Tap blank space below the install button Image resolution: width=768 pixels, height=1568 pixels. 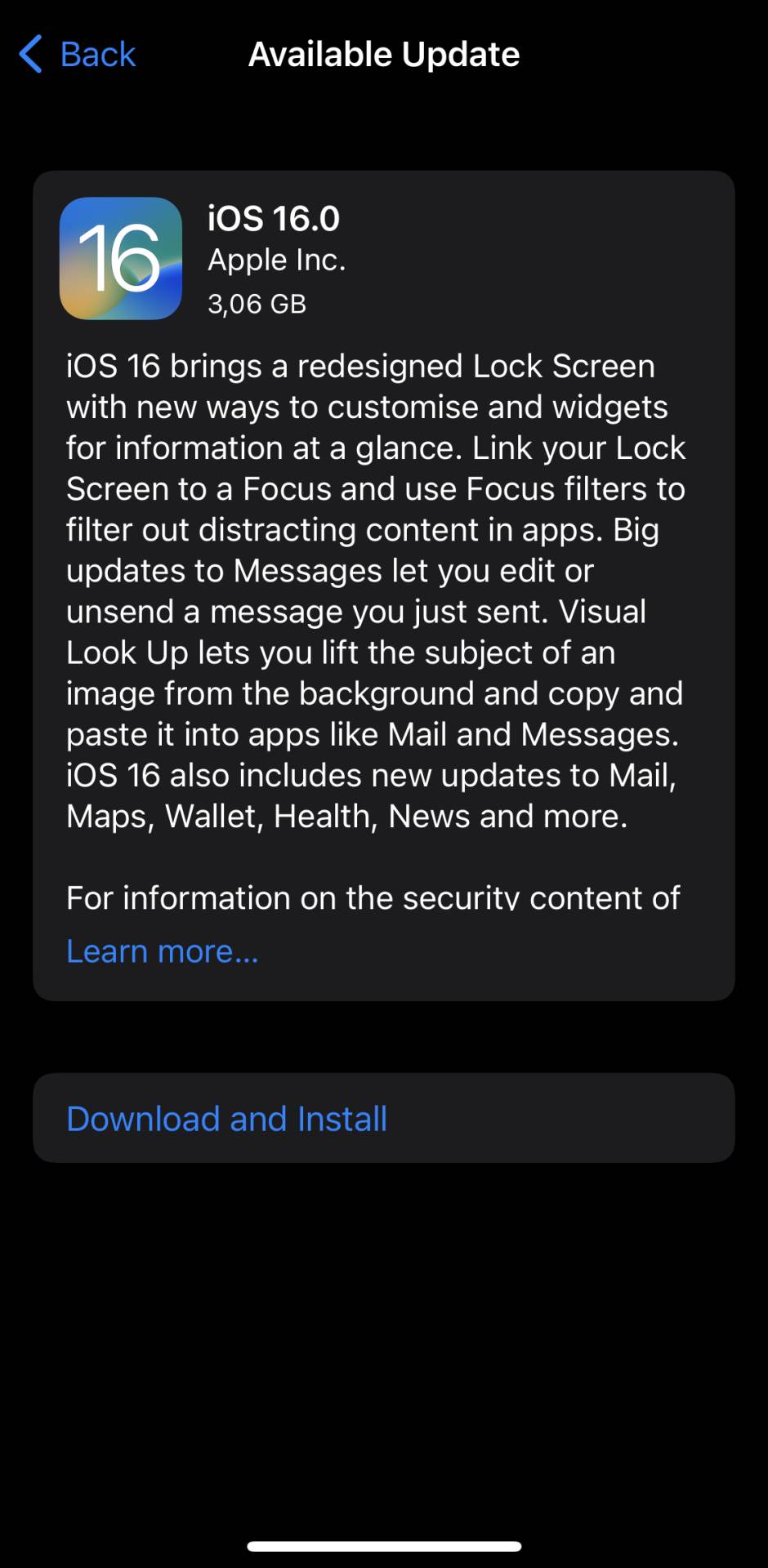[x=384, y=1307]
